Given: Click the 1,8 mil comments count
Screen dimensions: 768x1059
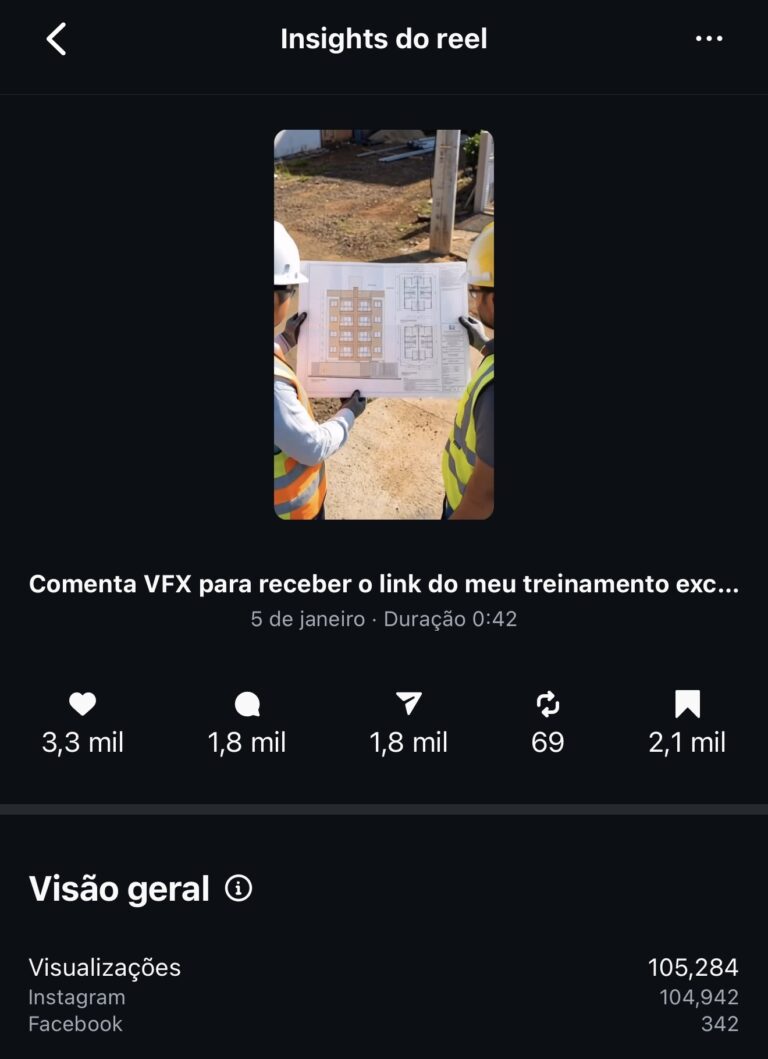Looking at the screenshot, I should pos(244,743).
